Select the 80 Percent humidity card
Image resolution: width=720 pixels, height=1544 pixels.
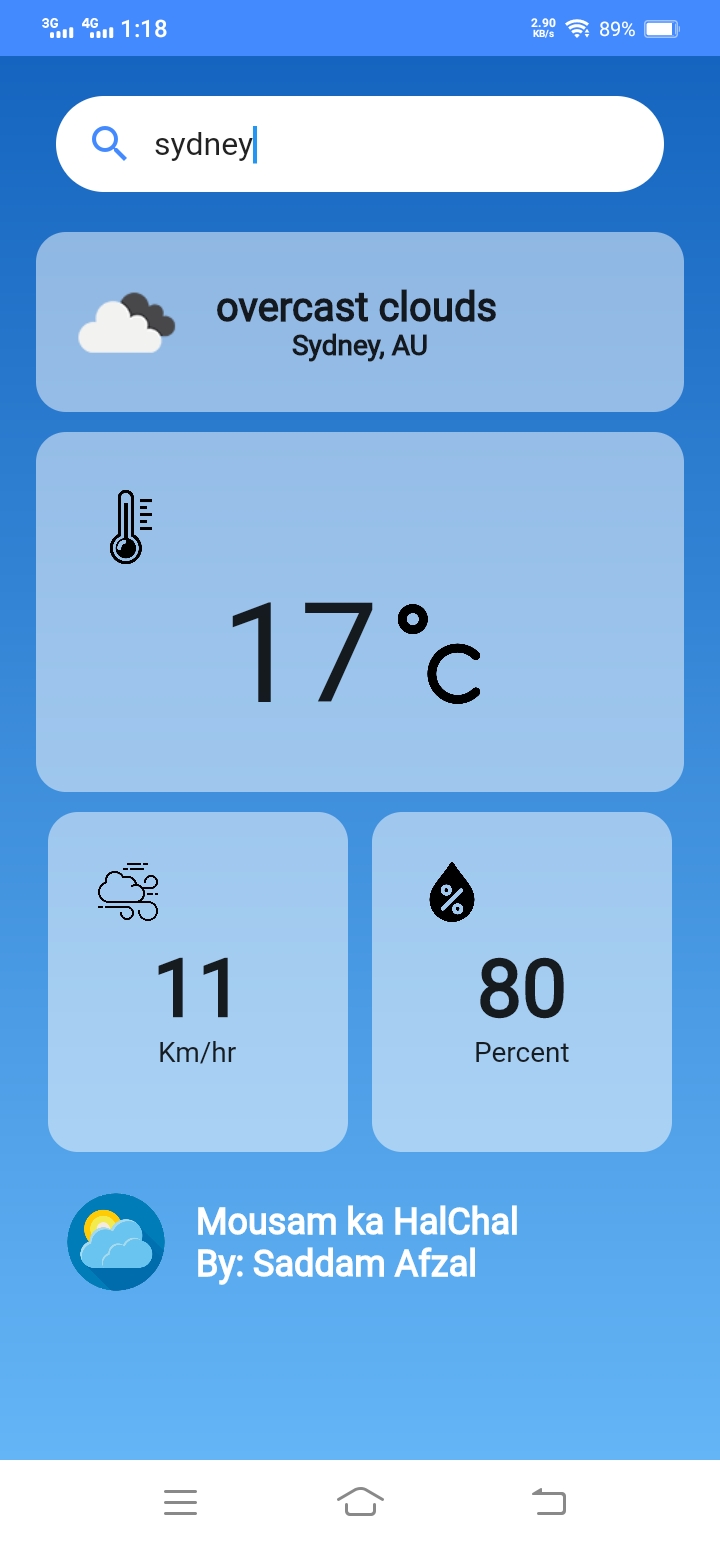pos(521,981)
